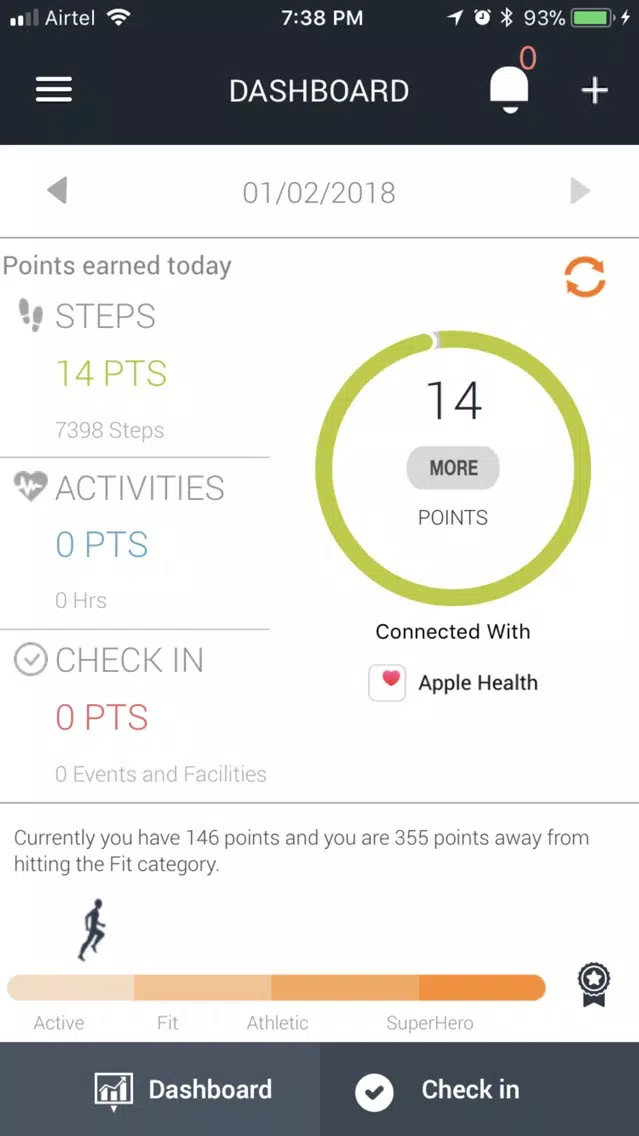Open the ACTIVITIES points section
This screenshot has width=639, height=1136.
[x=135, y=544]
